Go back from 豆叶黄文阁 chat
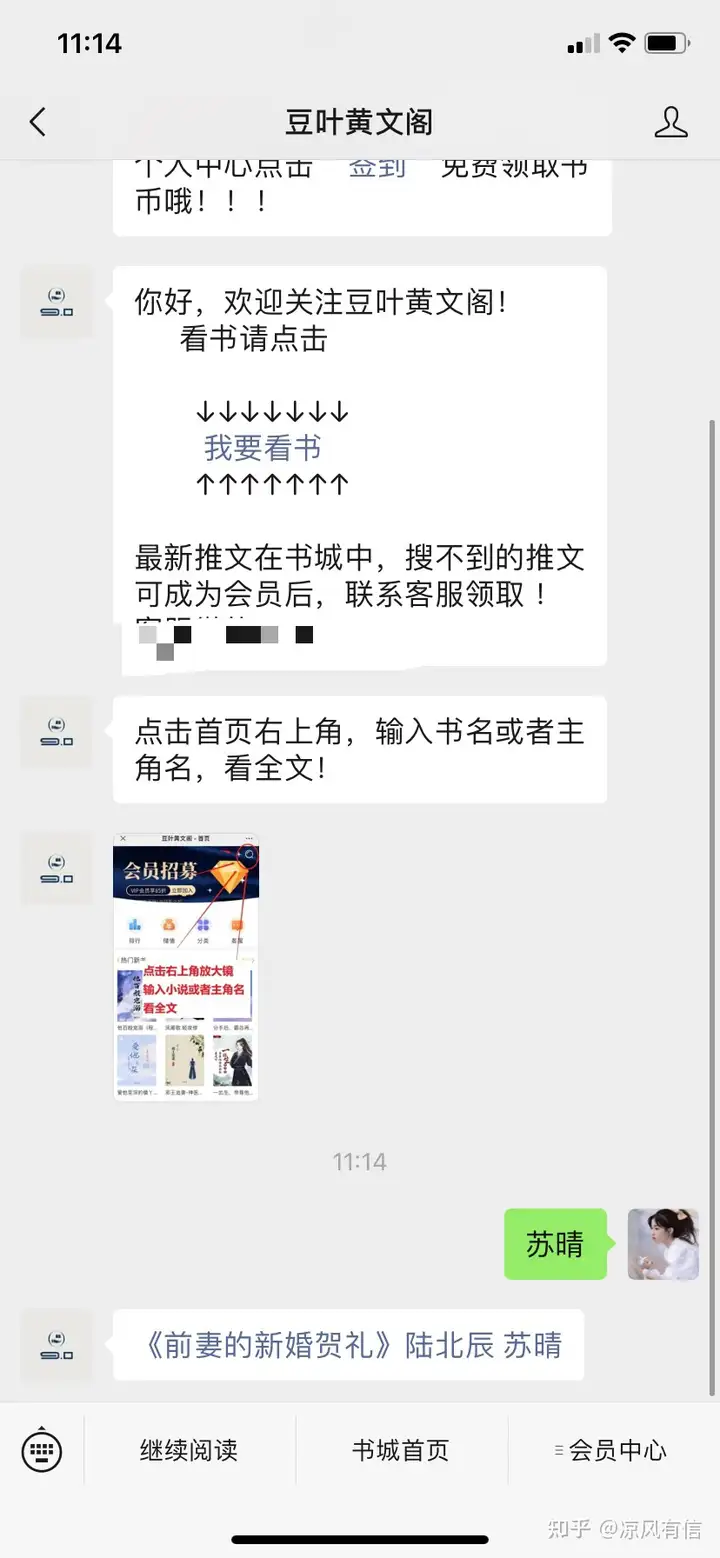This screenshot has height=1558, width=720. coord(38,122)
